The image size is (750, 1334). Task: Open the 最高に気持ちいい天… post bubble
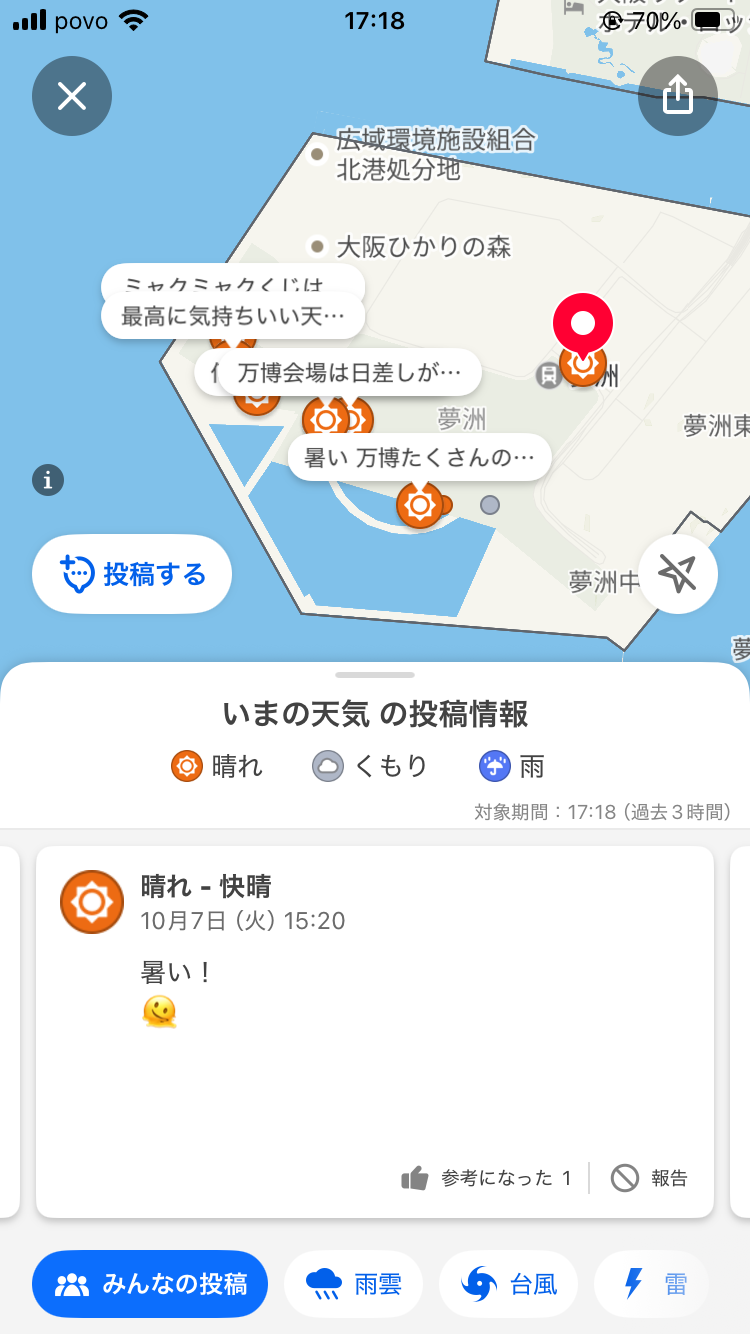232,317
